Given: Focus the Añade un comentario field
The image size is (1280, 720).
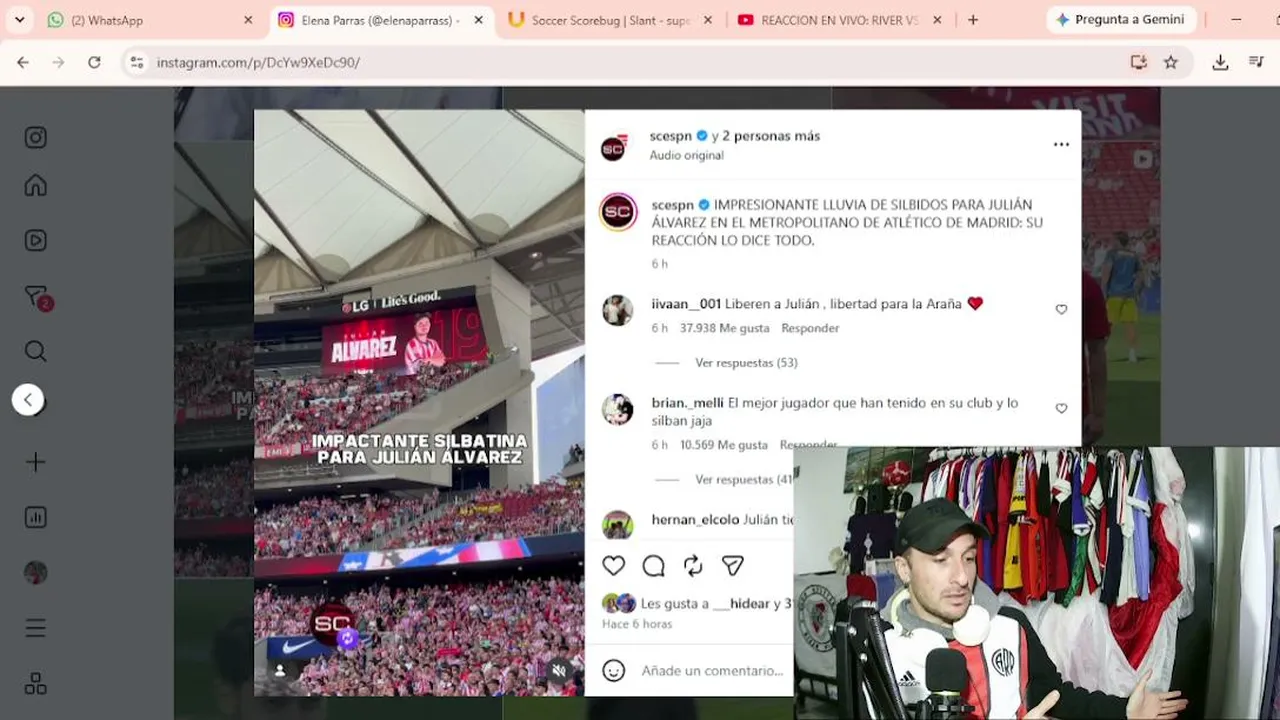Looking at the screenshot, I should [714, 671].
